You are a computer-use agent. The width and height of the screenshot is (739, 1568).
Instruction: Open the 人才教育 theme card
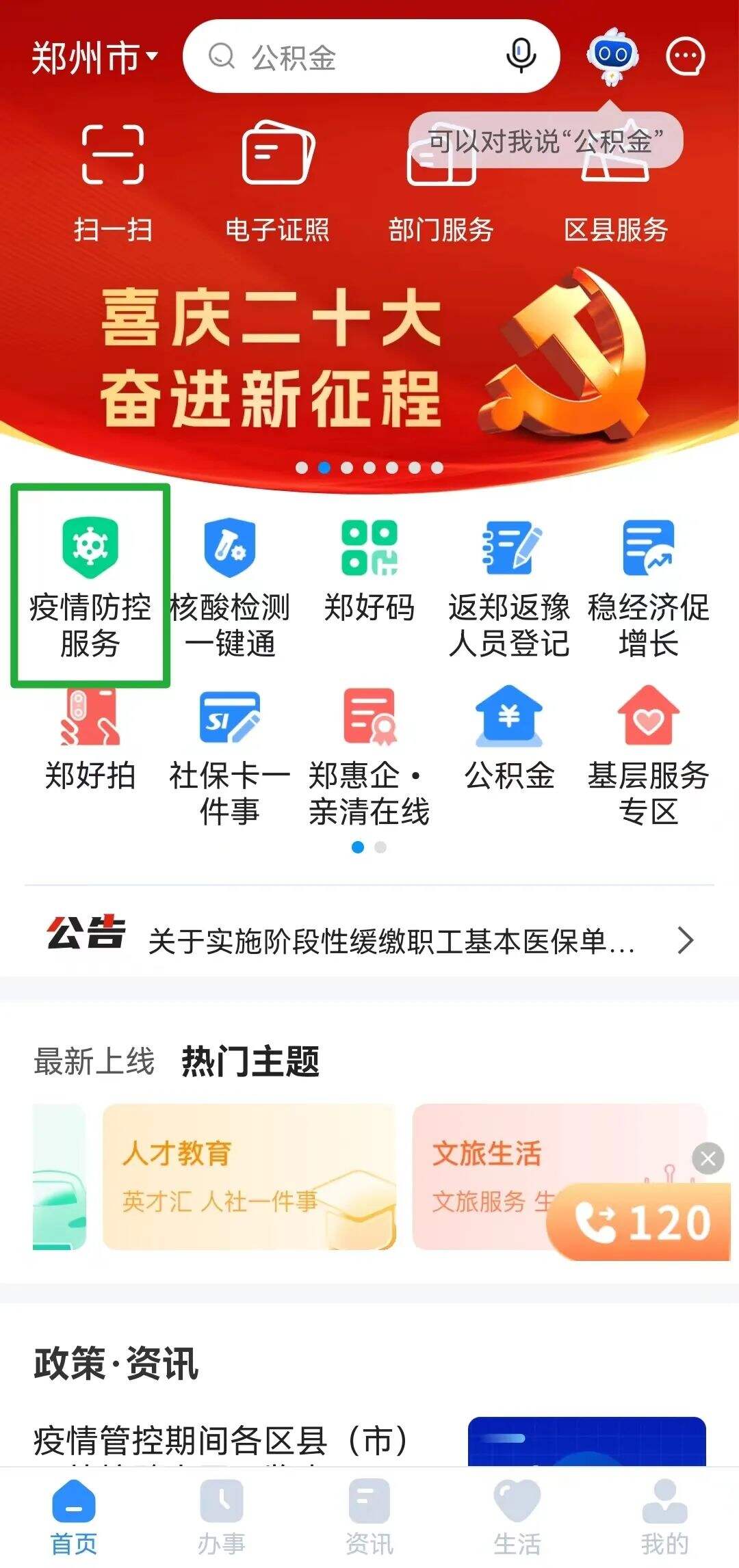click(249, 1177)
